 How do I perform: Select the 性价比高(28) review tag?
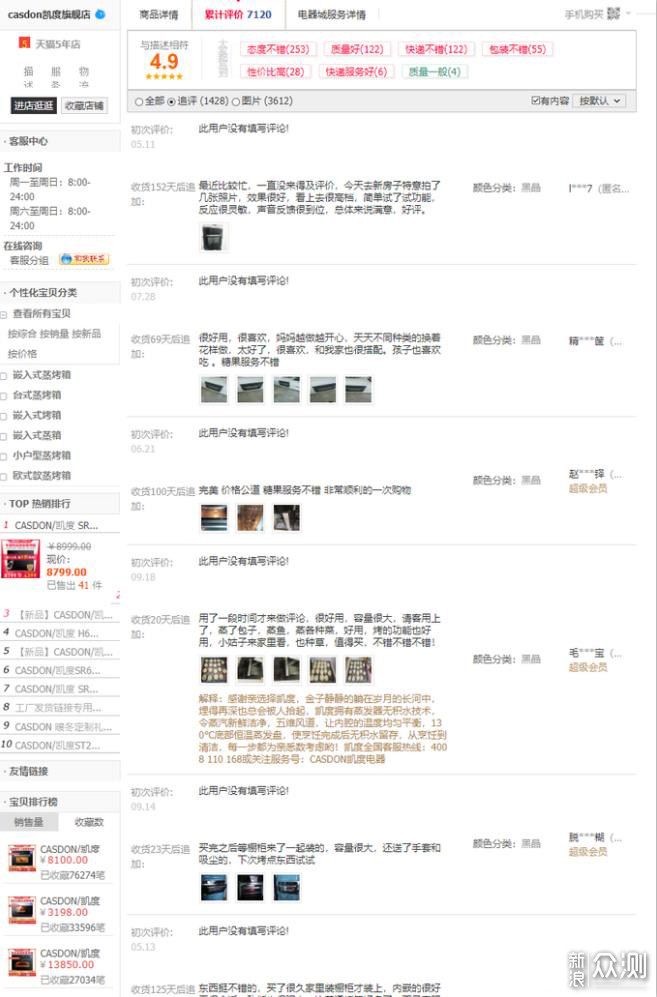click(276, 71)
